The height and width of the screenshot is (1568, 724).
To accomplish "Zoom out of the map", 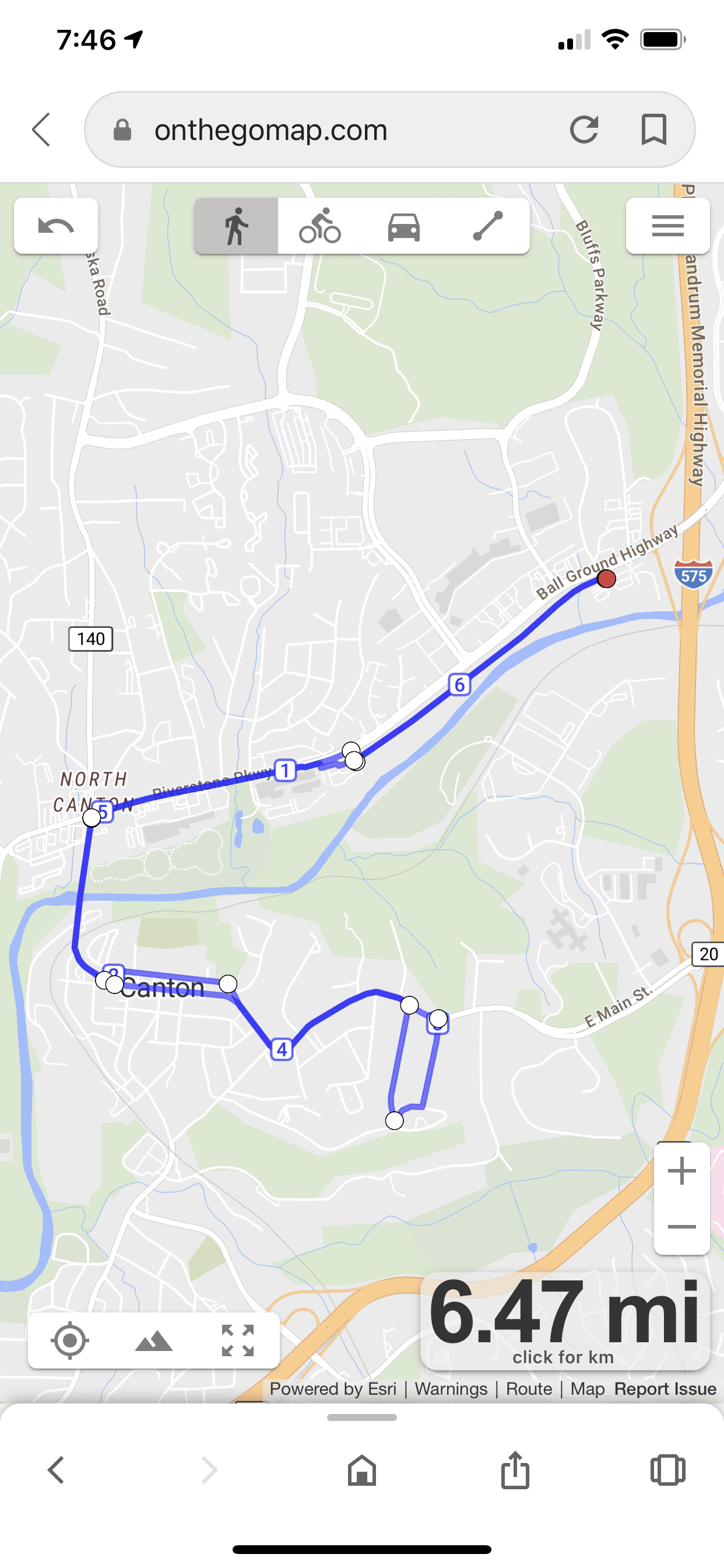I will pyautogui.click(x=681, y=1227).
